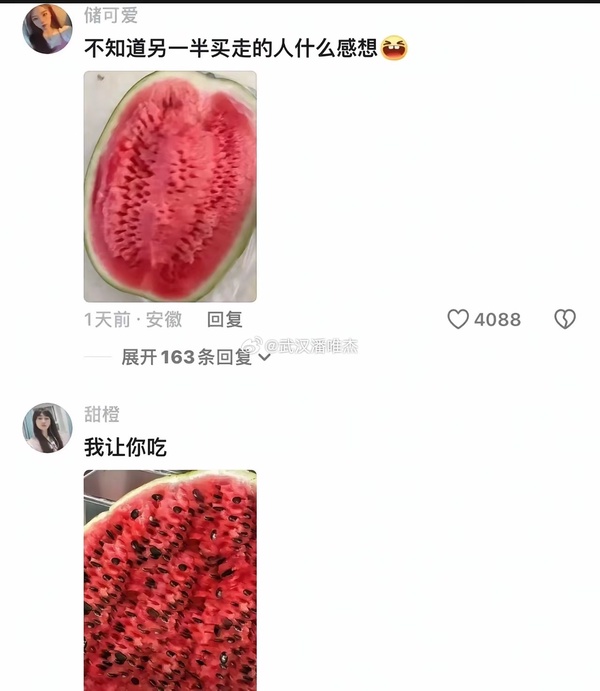Screen dimensions: 600x691
Task: Reply to 储可爱's comment
Action: point(225,319)
